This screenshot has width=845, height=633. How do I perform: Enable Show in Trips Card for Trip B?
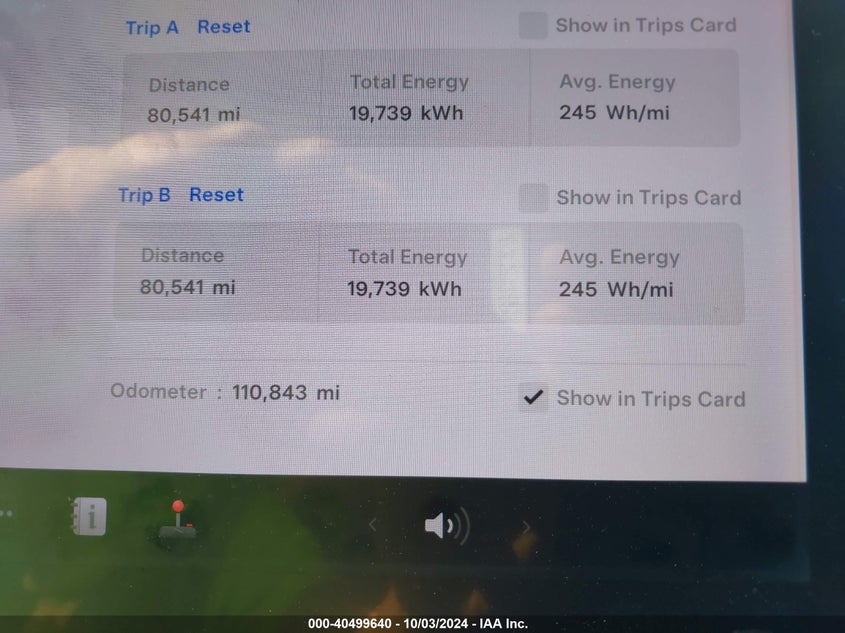tap(533, 198)
